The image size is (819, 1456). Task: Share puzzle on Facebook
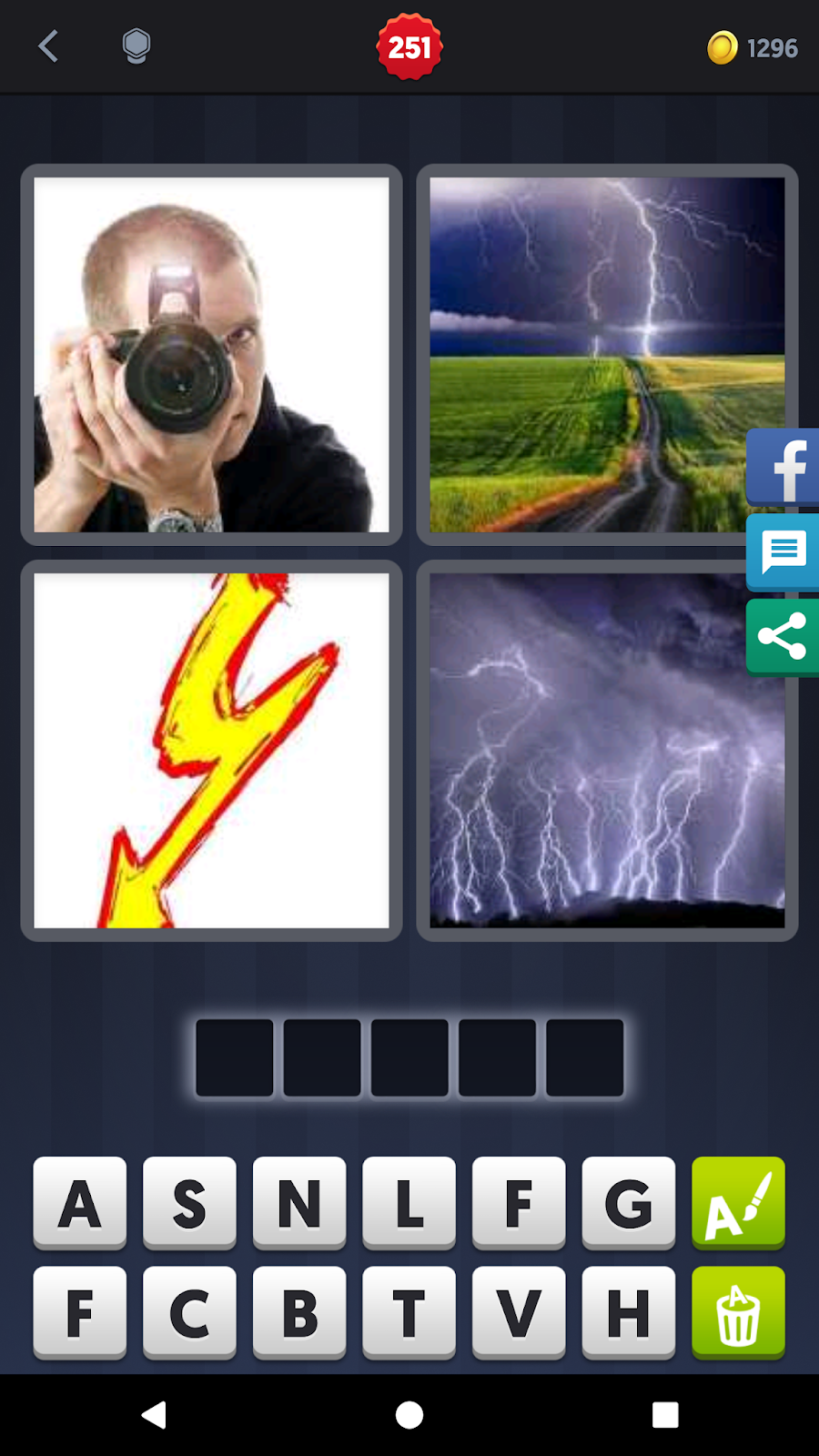tap(784, 468)
